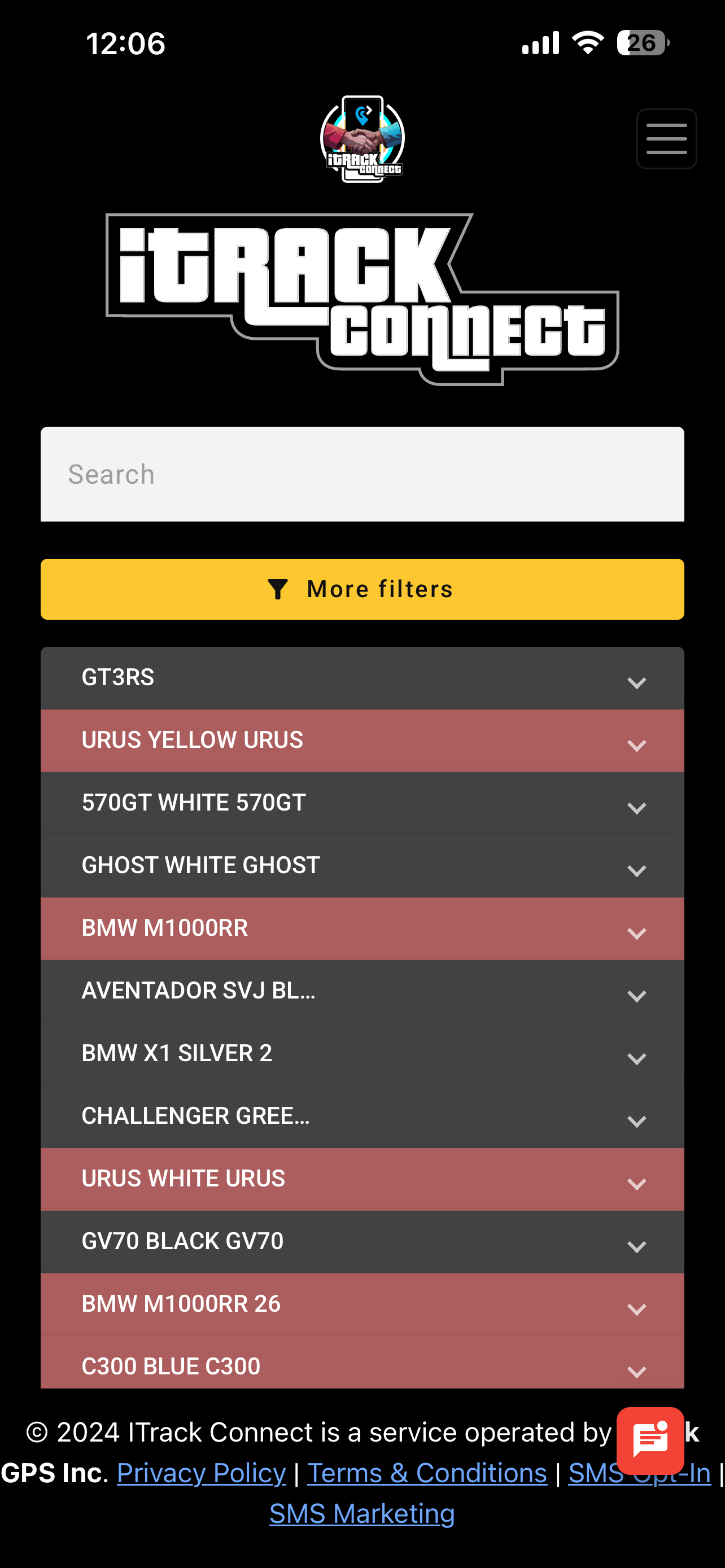The image size is (725, 1568).
Task: Expand BMW X1 SILVER 2
Action: (x=362, y=1054)
